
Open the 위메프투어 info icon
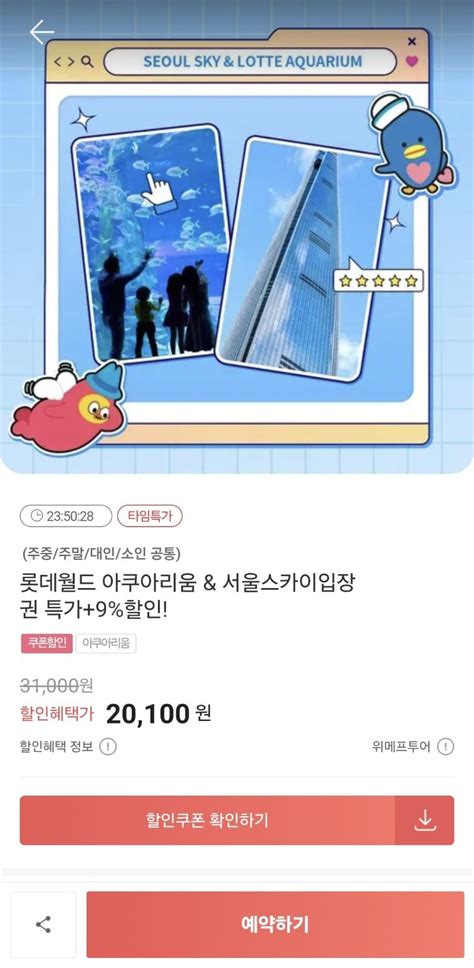coord(446,746)
